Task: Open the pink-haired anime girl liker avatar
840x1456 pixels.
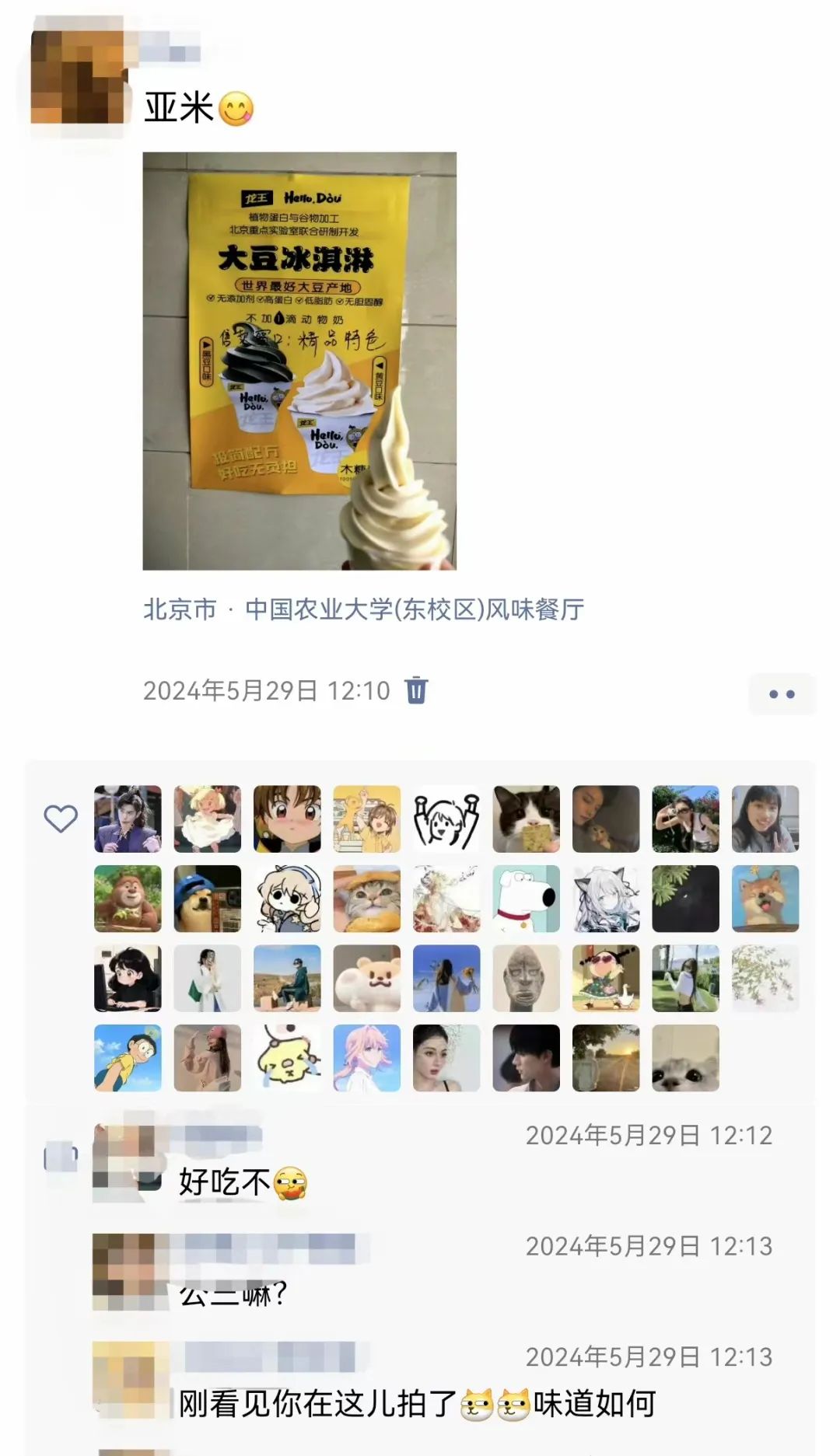Action: pyautogui.click(x=366, y=1057)
